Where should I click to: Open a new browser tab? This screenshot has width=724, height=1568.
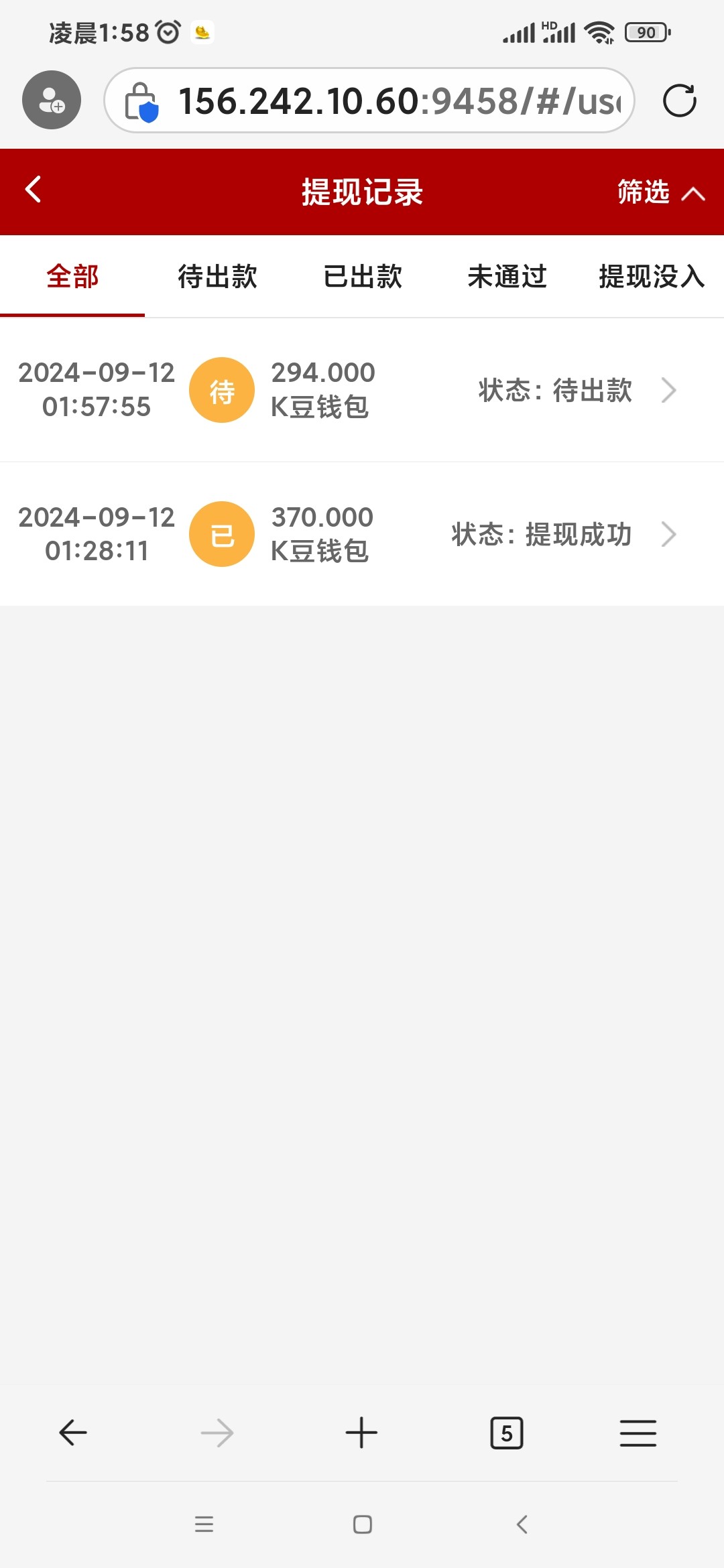(x=361, y=1433)
